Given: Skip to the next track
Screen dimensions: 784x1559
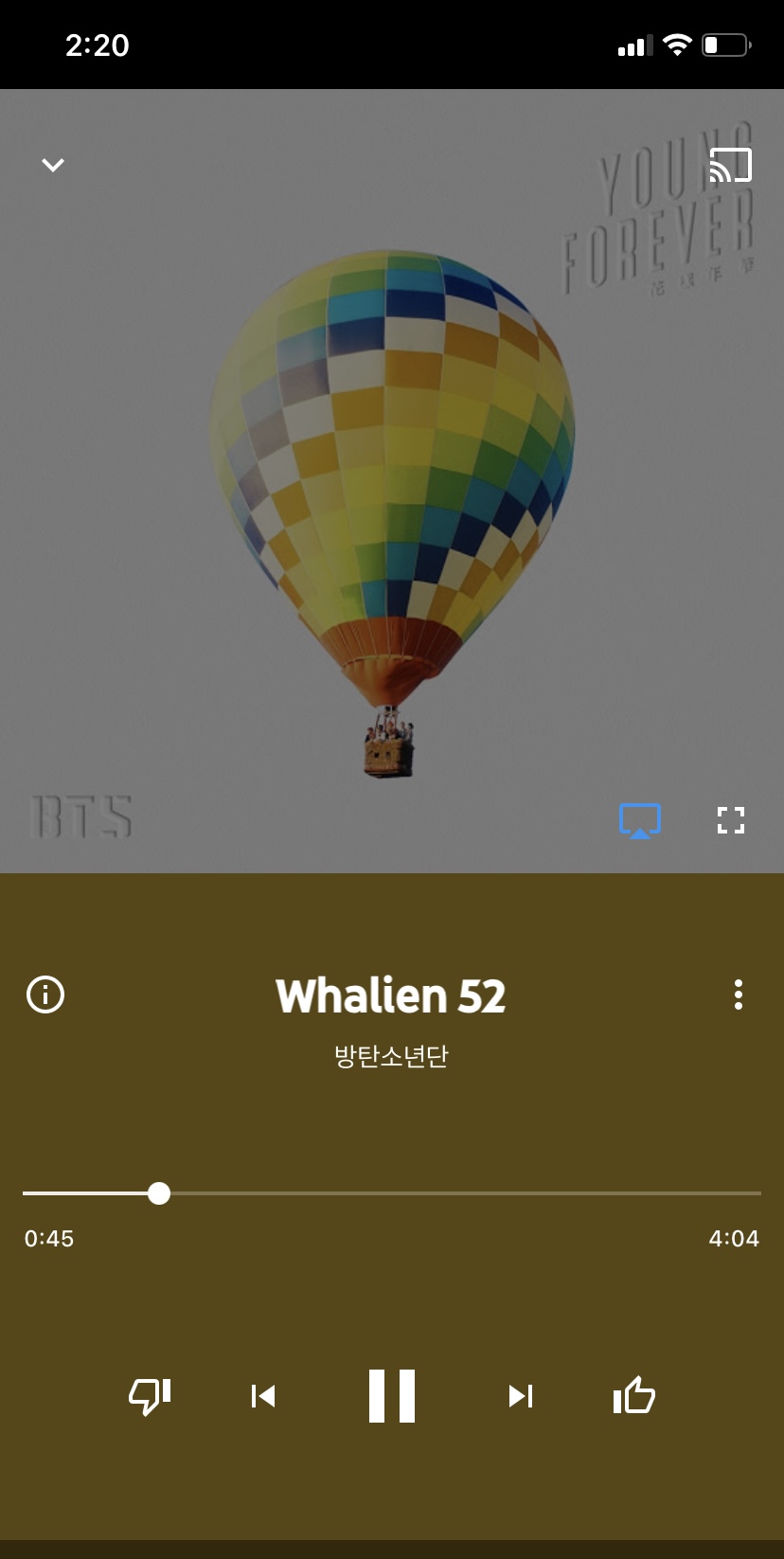Looking at the screenshot, I should coord(521,1396).
